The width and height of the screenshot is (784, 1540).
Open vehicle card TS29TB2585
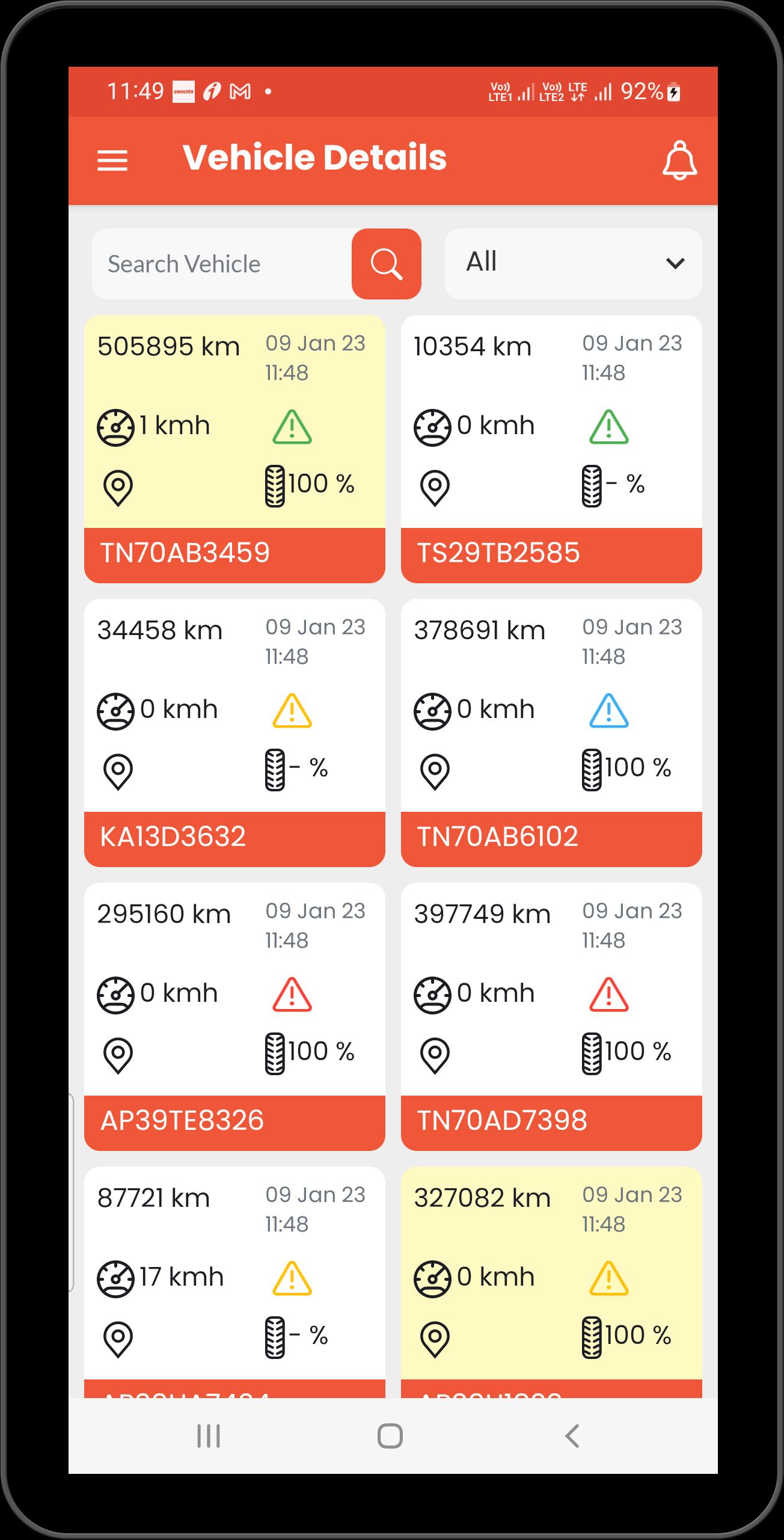tap(551, 449)
